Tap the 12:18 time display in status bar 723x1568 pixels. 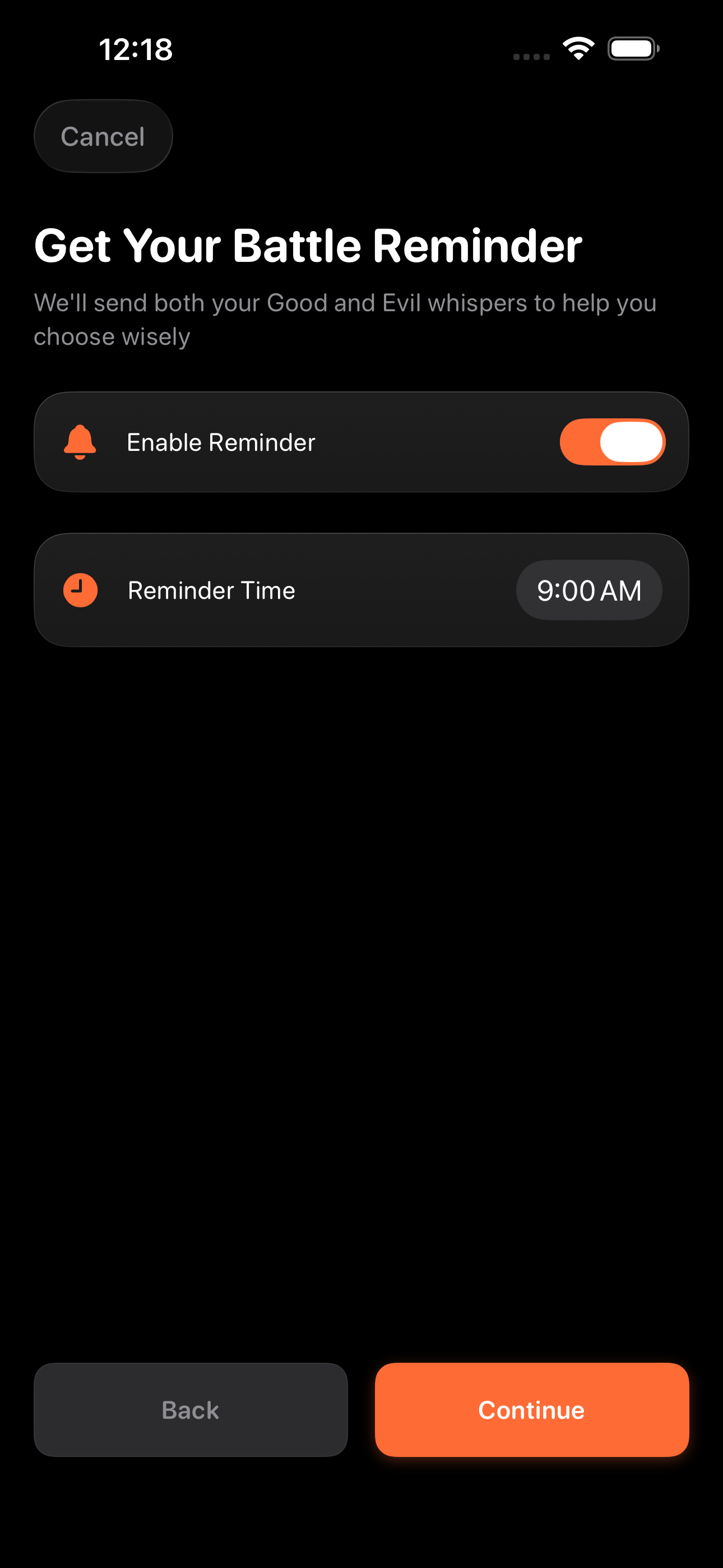(135, 50)
